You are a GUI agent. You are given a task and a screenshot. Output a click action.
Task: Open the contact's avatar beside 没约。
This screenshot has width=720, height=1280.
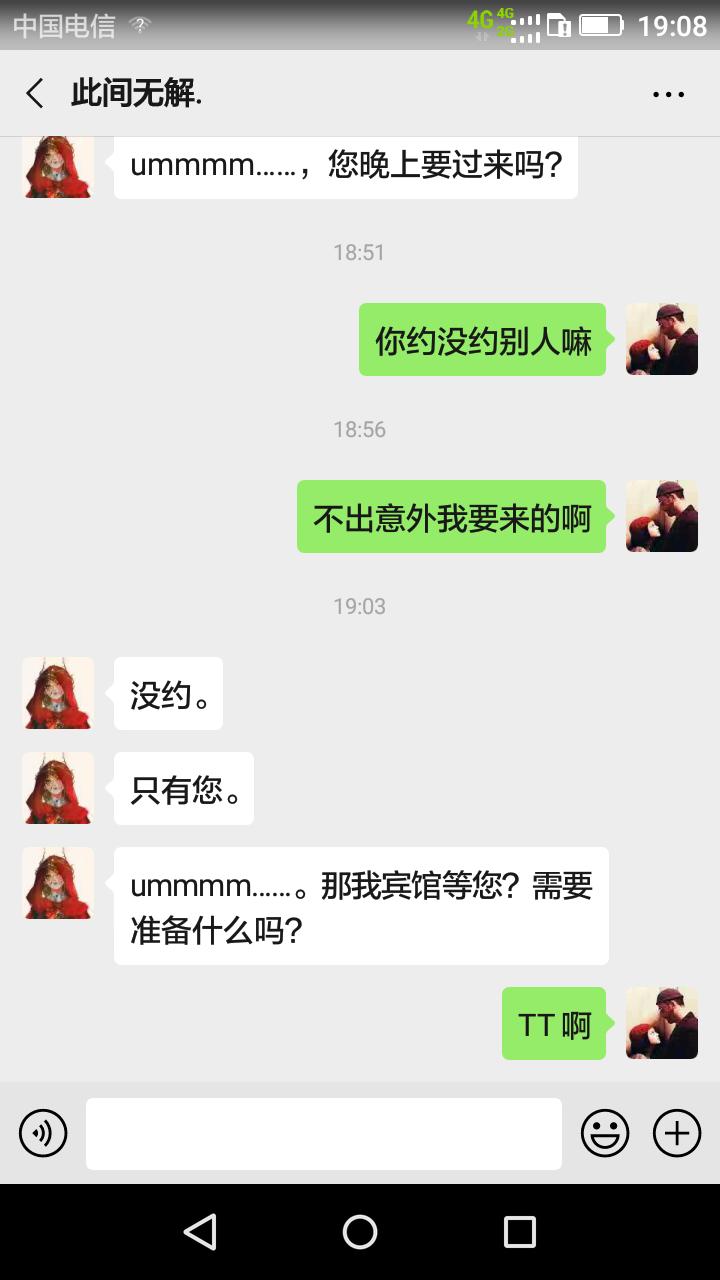pyautogui.click(x=58, y=693)
